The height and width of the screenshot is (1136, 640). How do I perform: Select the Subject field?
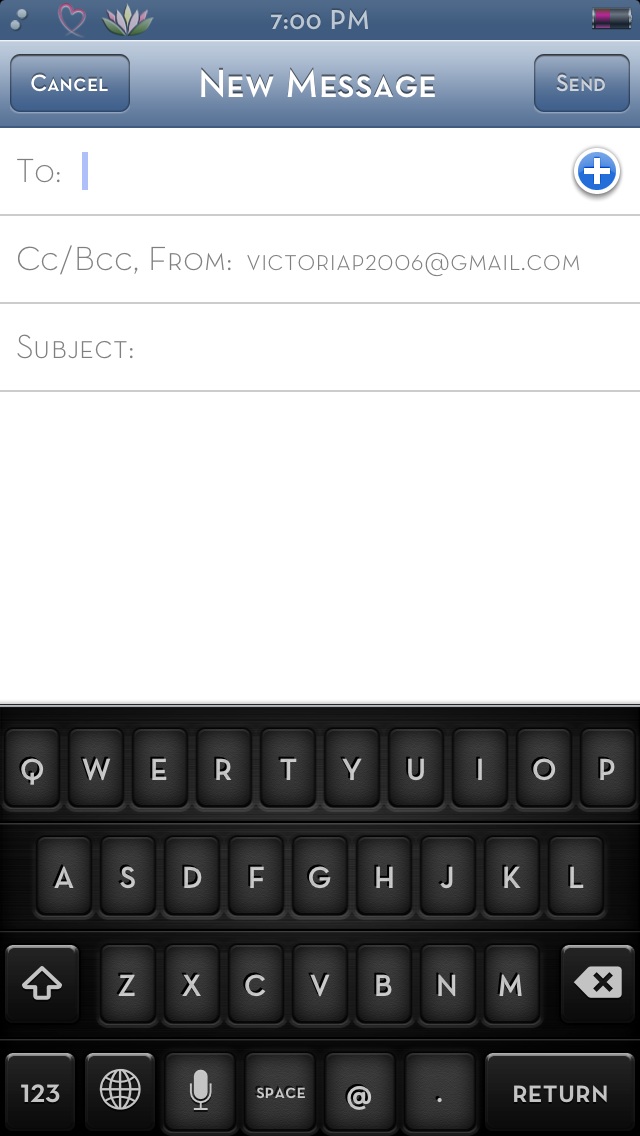pos(320,348)
